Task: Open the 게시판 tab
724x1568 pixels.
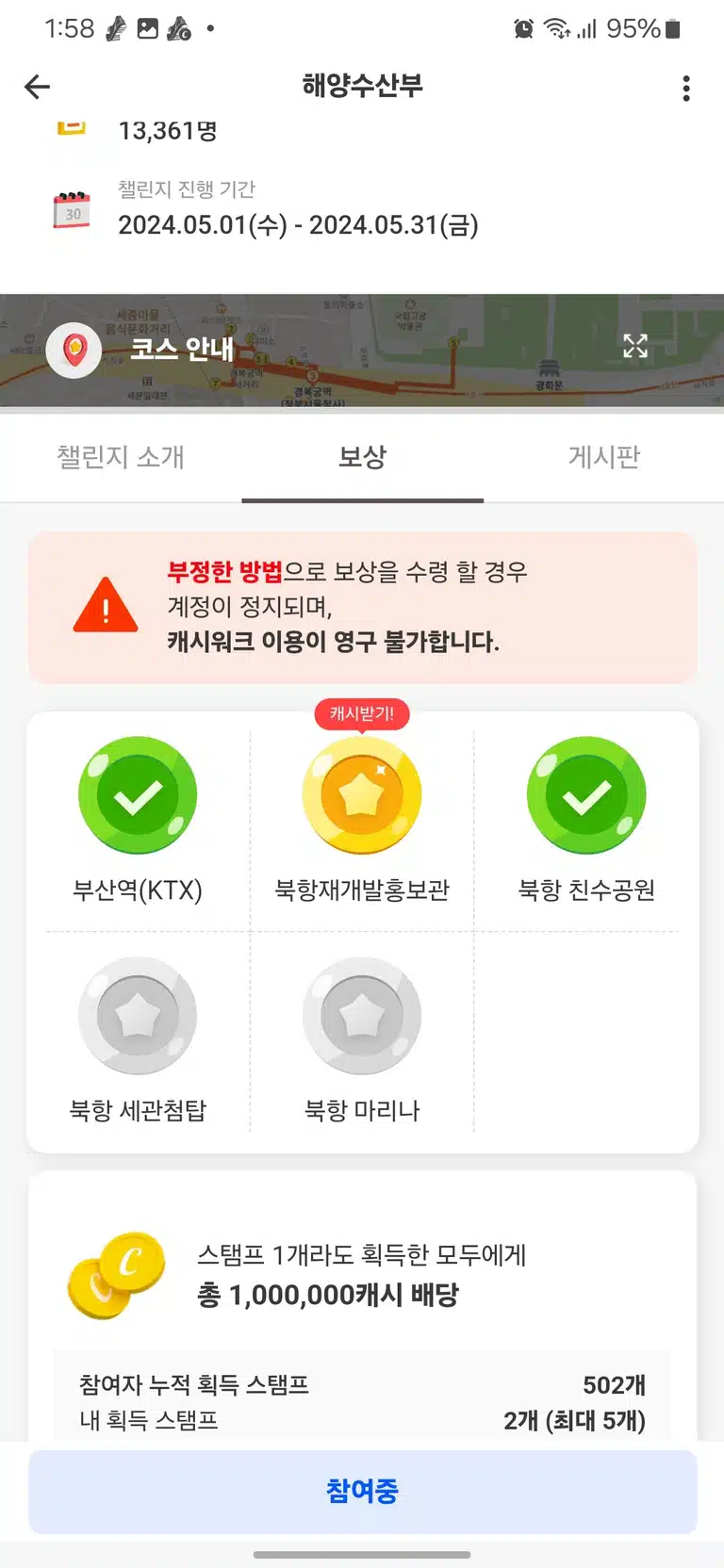Action: pos(604,457)
